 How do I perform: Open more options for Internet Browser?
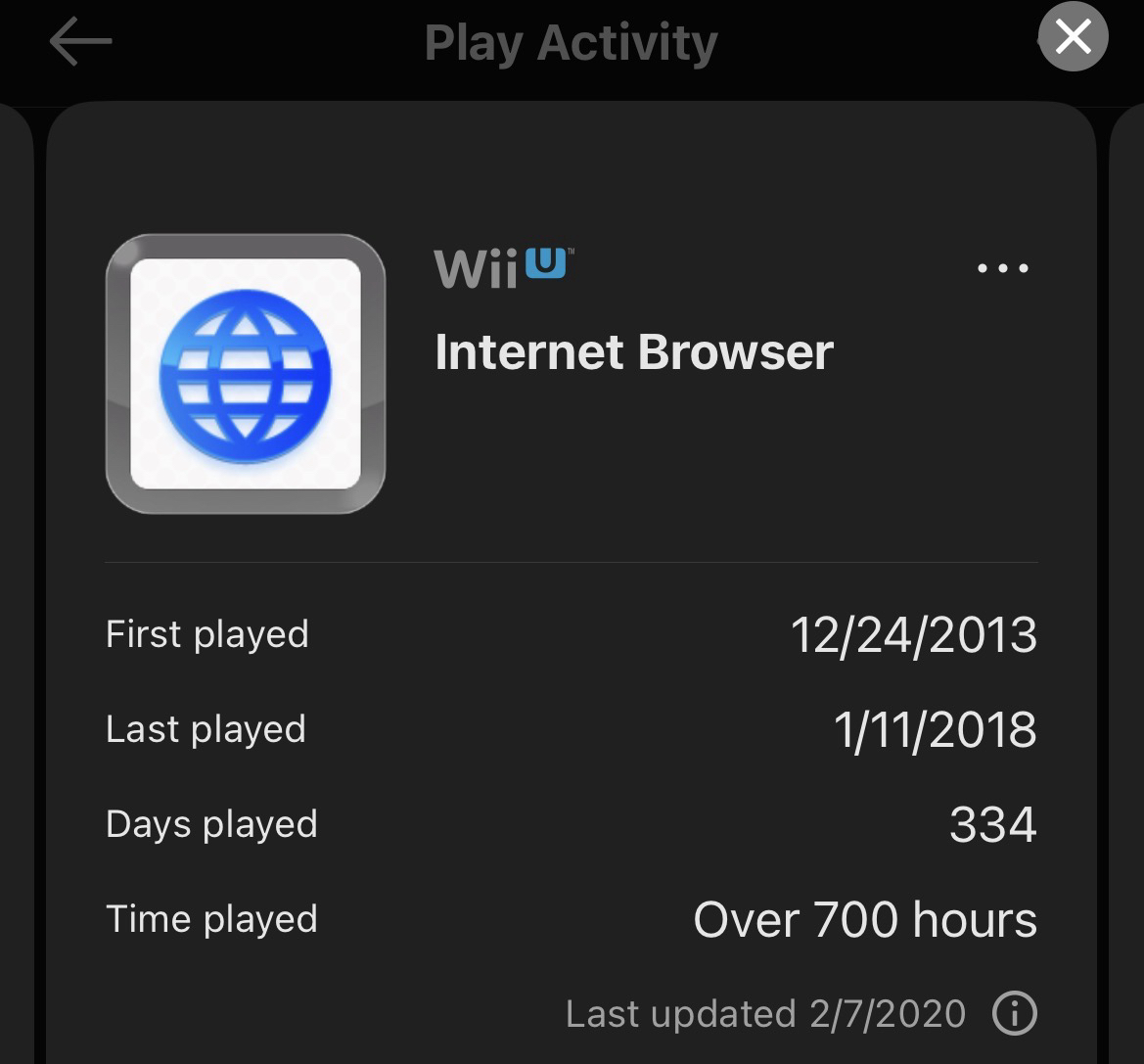[1003, 268]
